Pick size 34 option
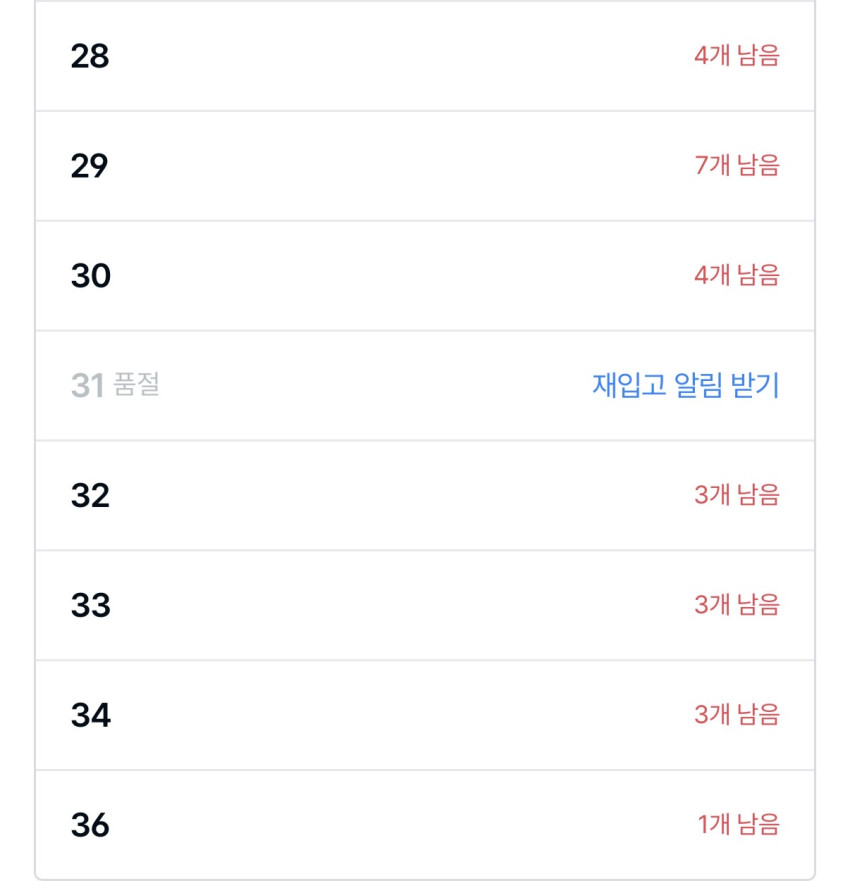 pos(425,715)
